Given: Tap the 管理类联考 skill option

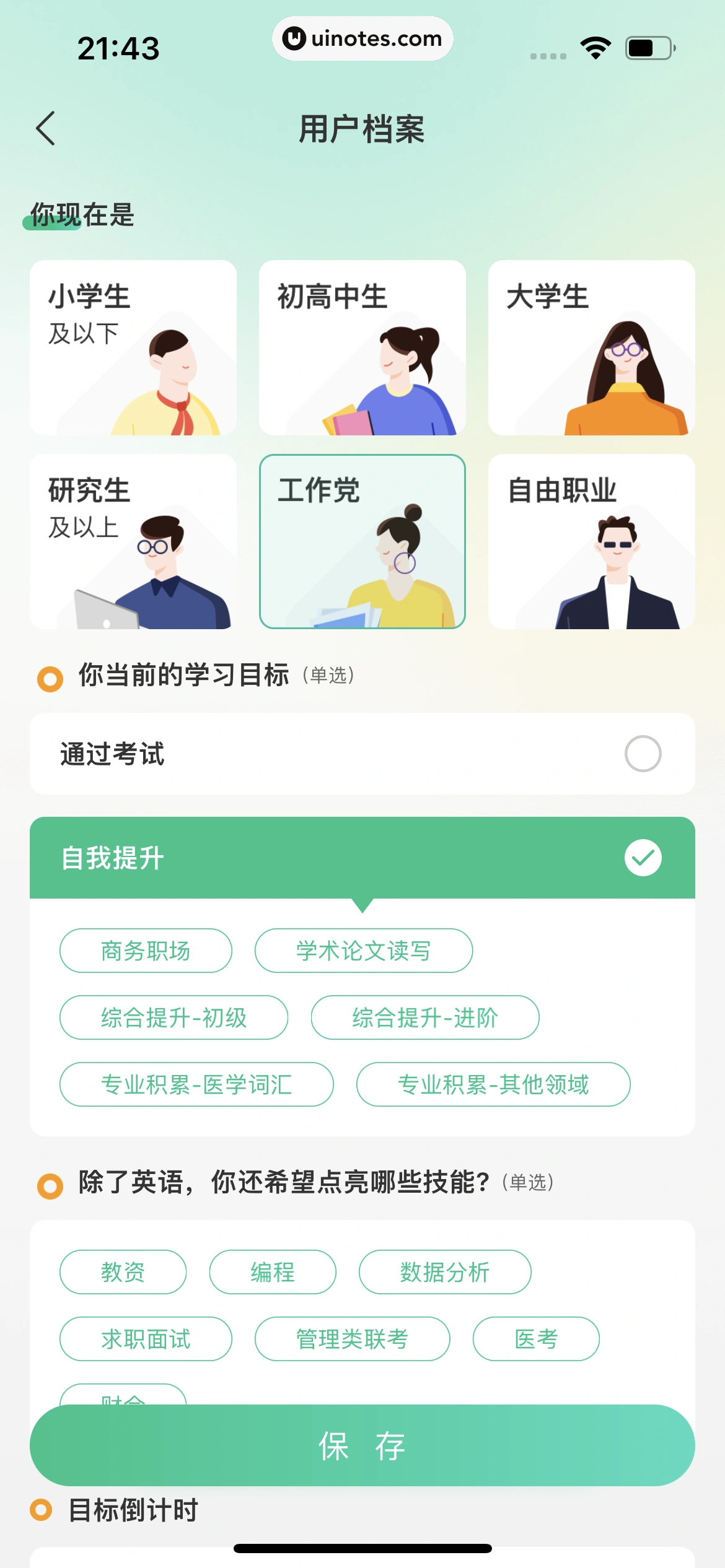Looking at the screenshot, I should pos(351,1338).
